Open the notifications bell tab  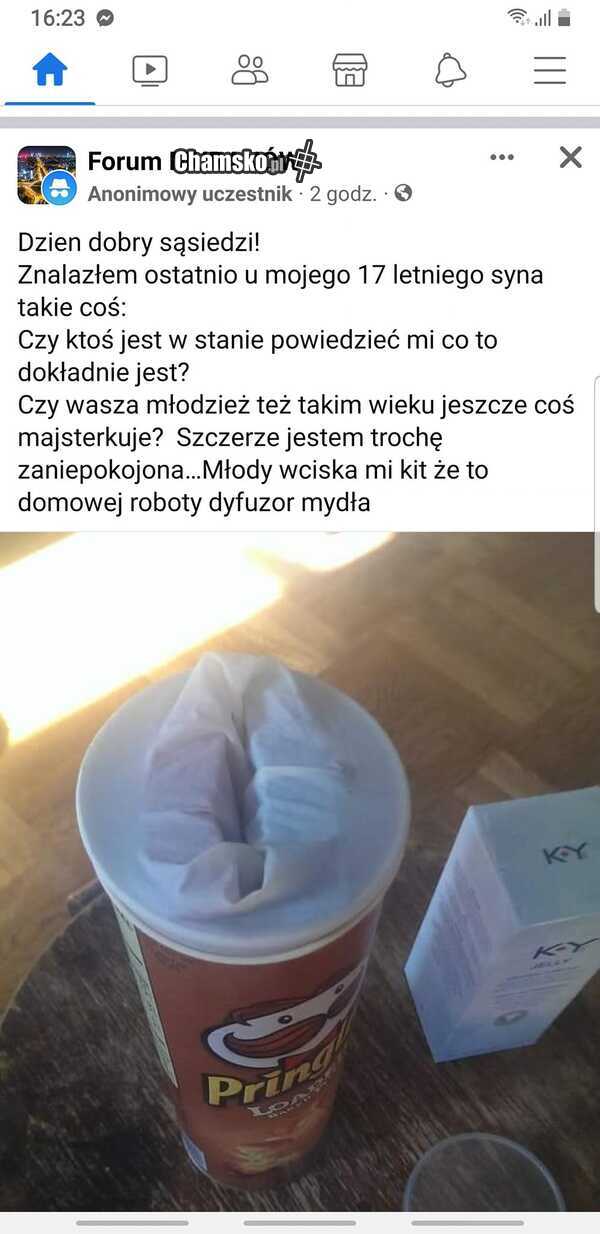[x=450, y=70]
